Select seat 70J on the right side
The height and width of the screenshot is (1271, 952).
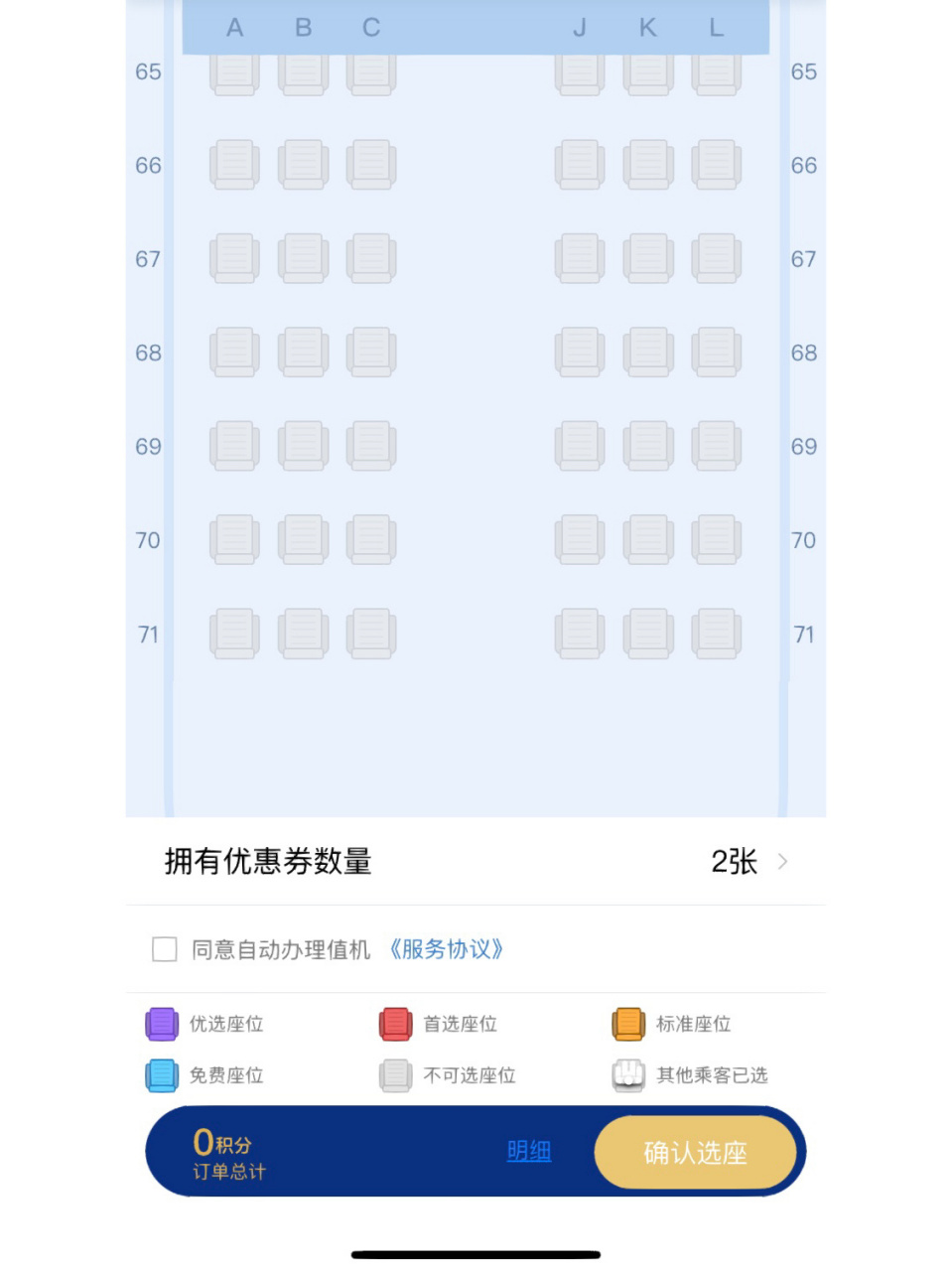580,539
